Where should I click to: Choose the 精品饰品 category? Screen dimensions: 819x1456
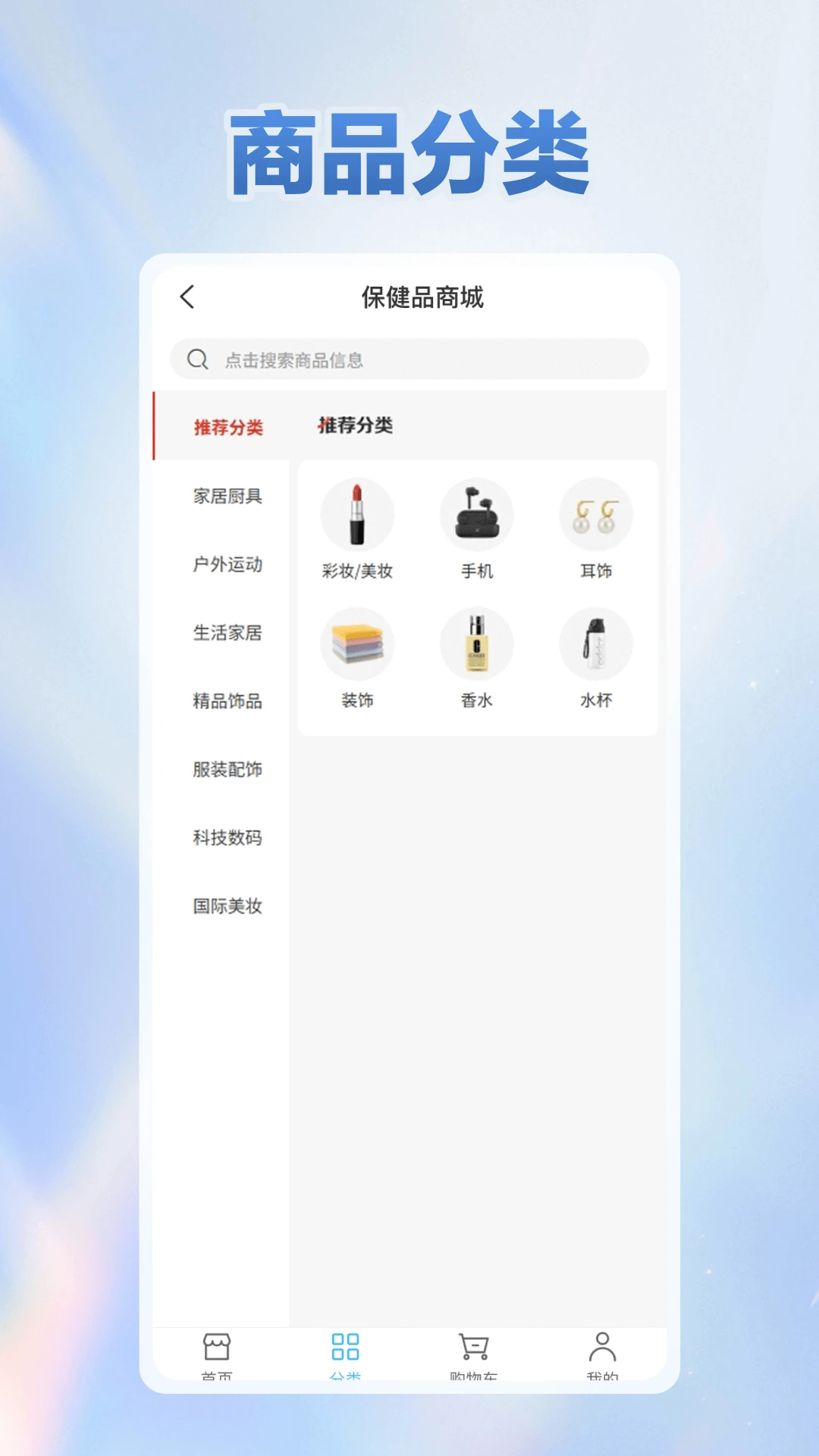pos(227,702)
